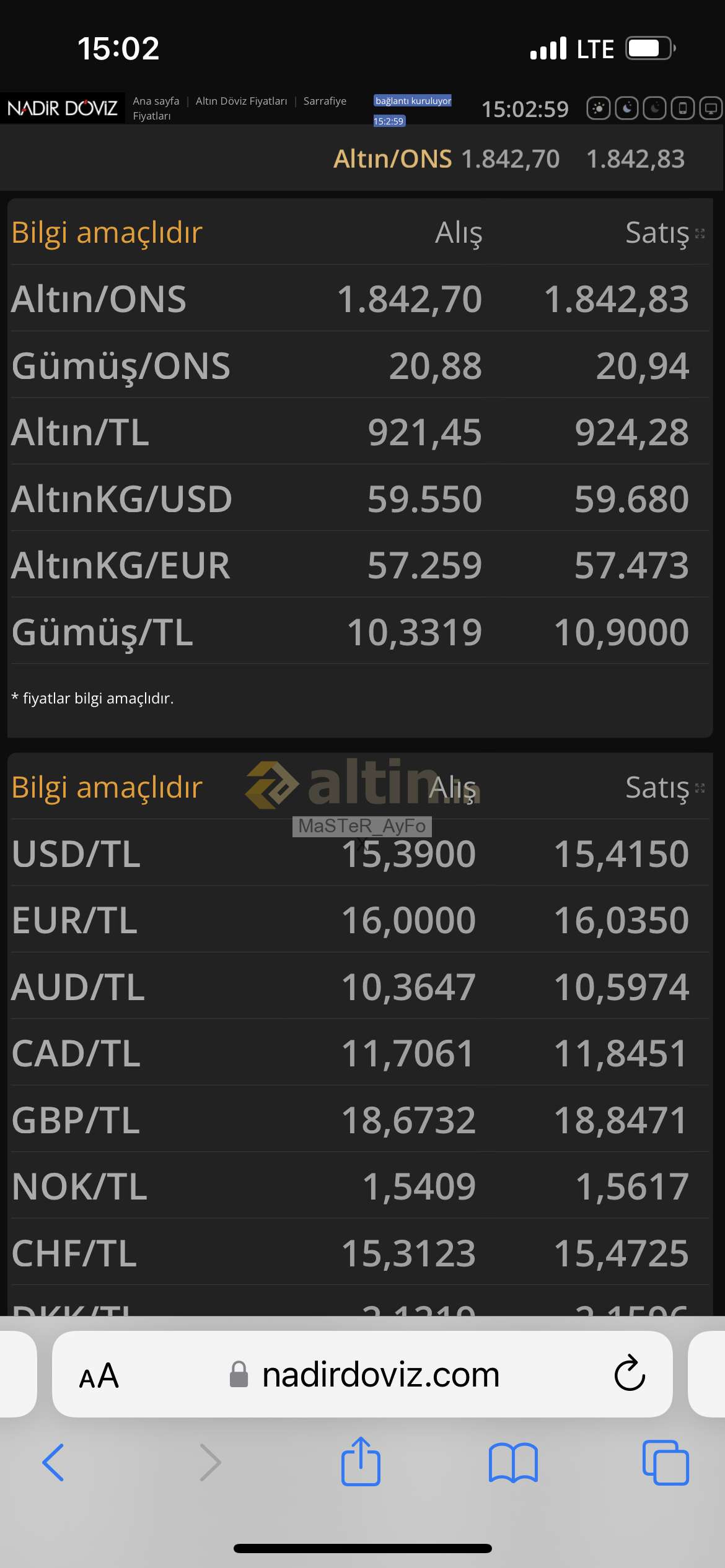This screenshot has width=725, height=1568.
Task: Expand the gold prices table to fullscreen
Action: pos(701,234)
